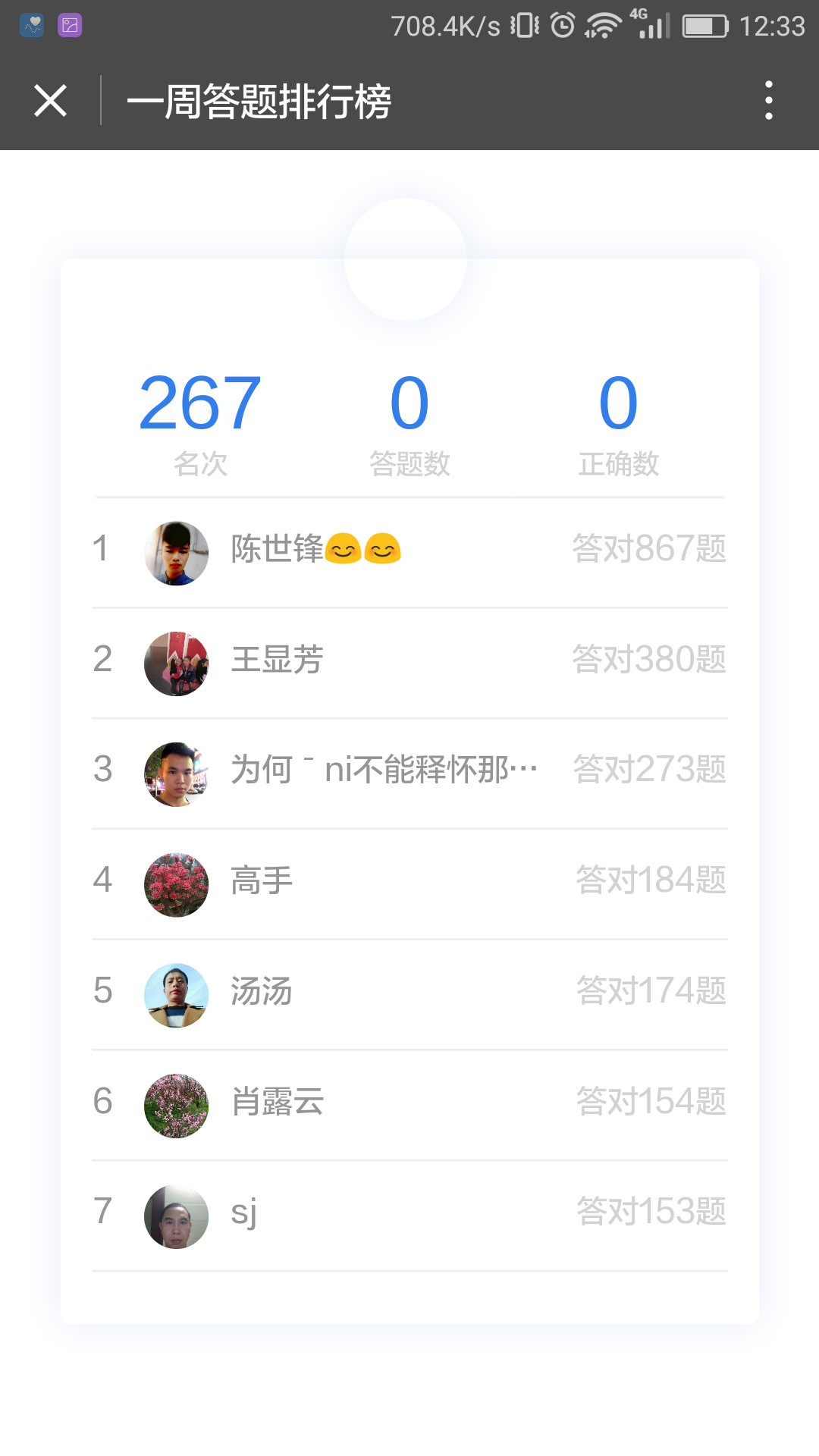819x1456 pixels.
Task: Select the ranking row for sj
Action: tap(409, 1213)
